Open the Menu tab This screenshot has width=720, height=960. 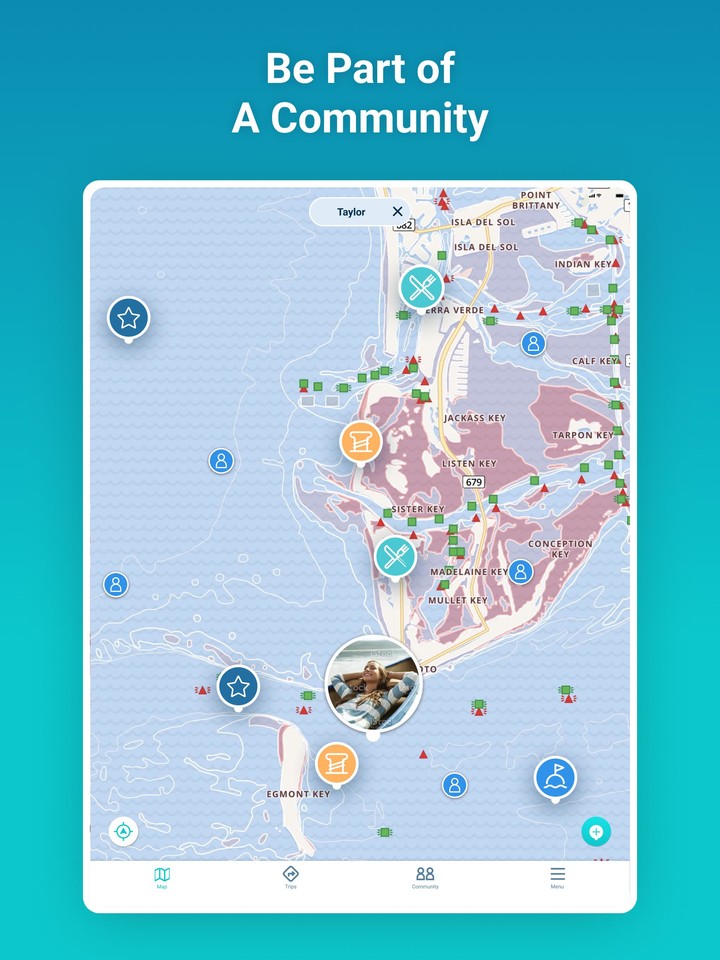click(557, 875)
